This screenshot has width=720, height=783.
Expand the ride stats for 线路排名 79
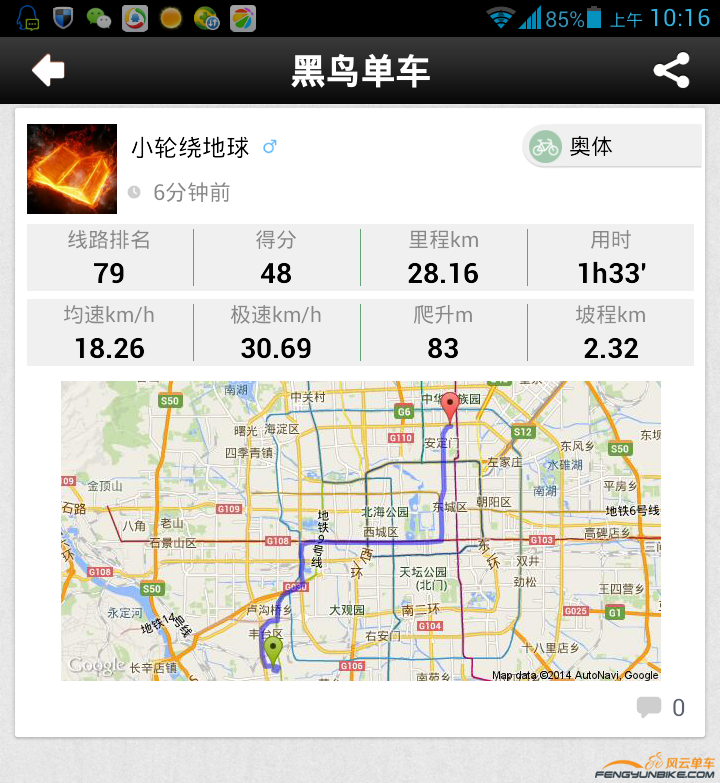point(109,257)
